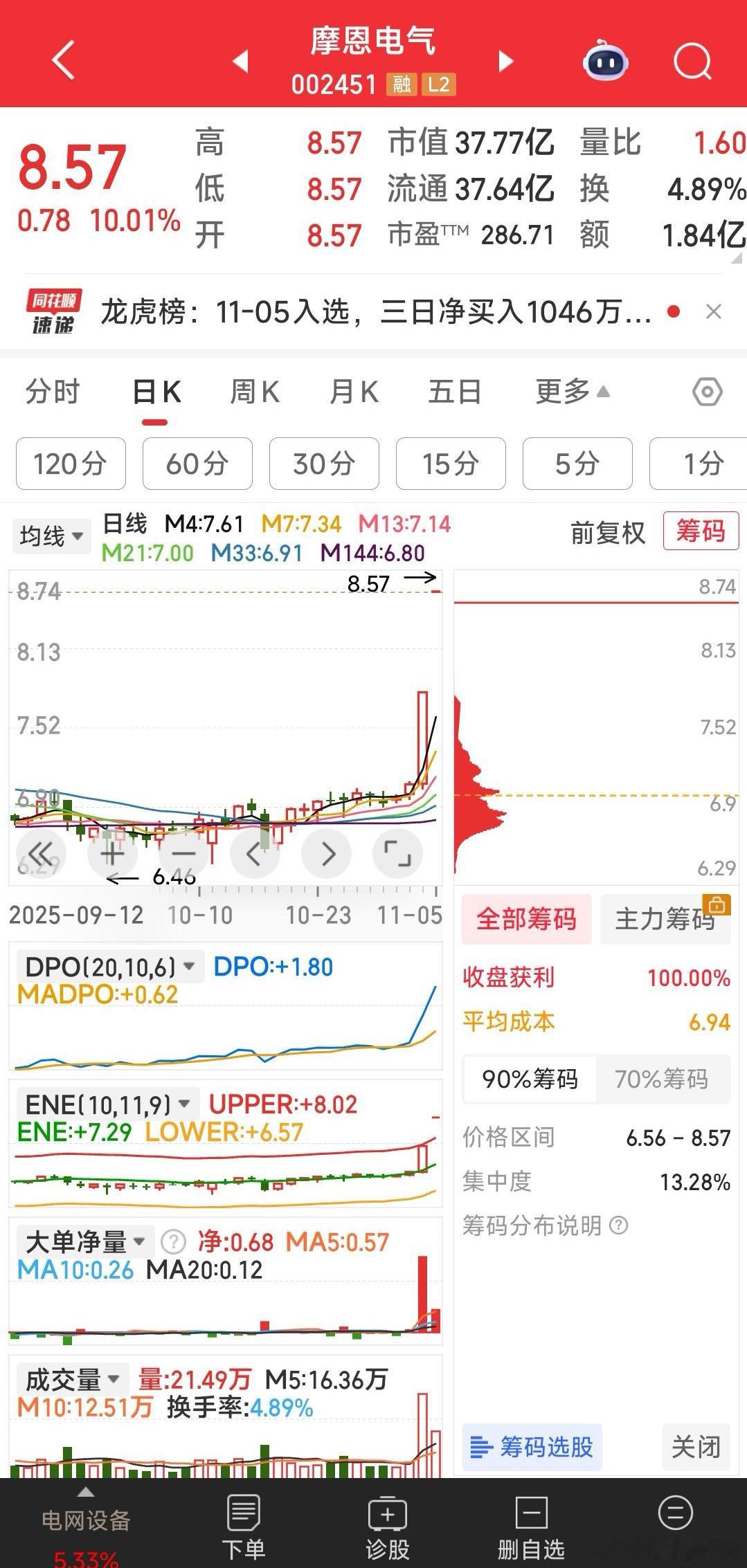
Task: Open the robot AI assistant
Action: [x=605, y=62]
